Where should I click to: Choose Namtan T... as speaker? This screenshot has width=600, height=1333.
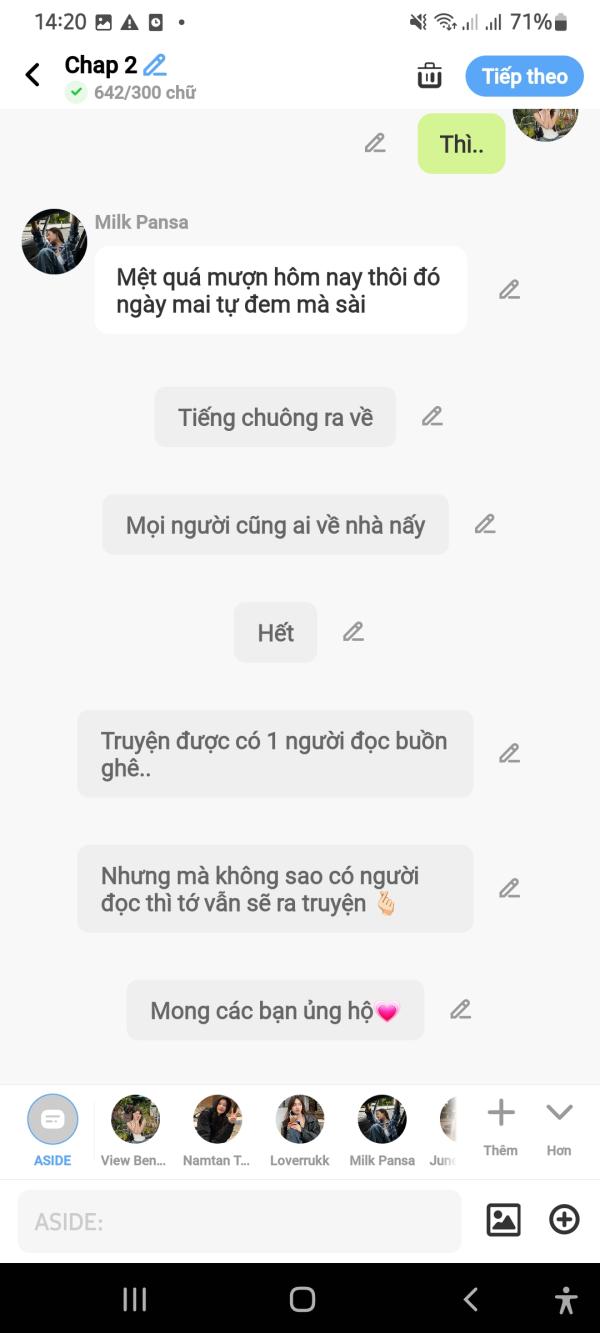tap(217, 1130)
